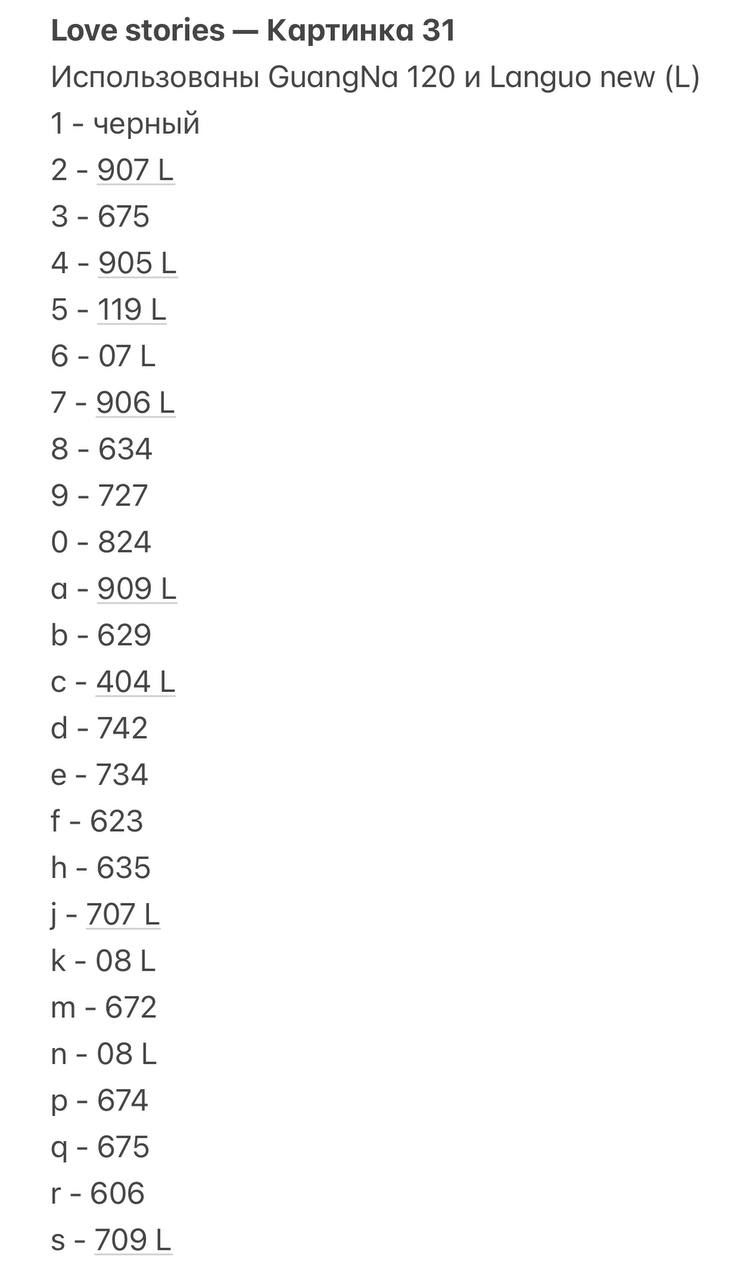
Task: Tap the 906 L underlined value
Action: tap(135, 403)
